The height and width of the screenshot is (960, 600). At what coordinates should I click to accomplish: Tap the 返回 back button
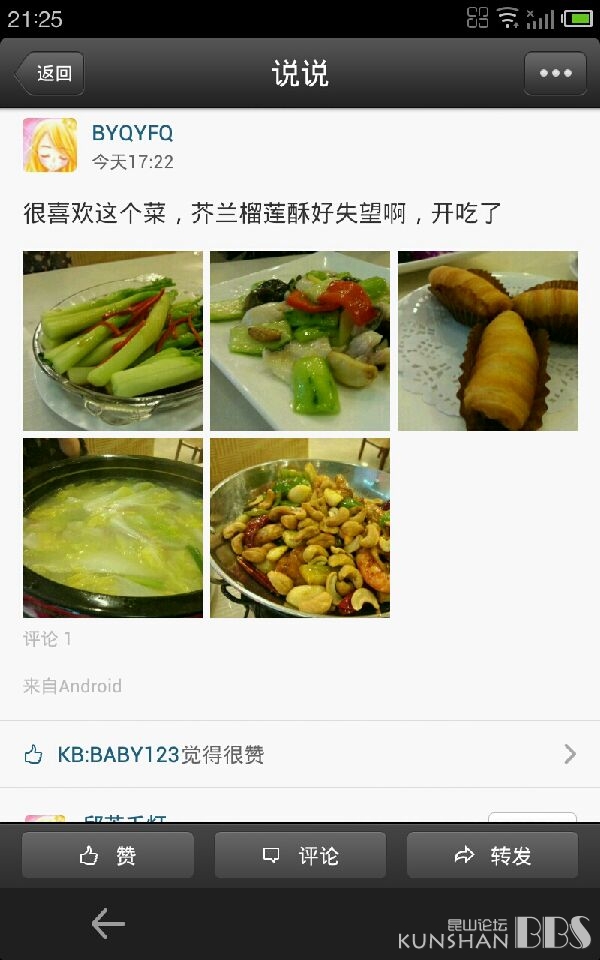(x=50, y=73)
